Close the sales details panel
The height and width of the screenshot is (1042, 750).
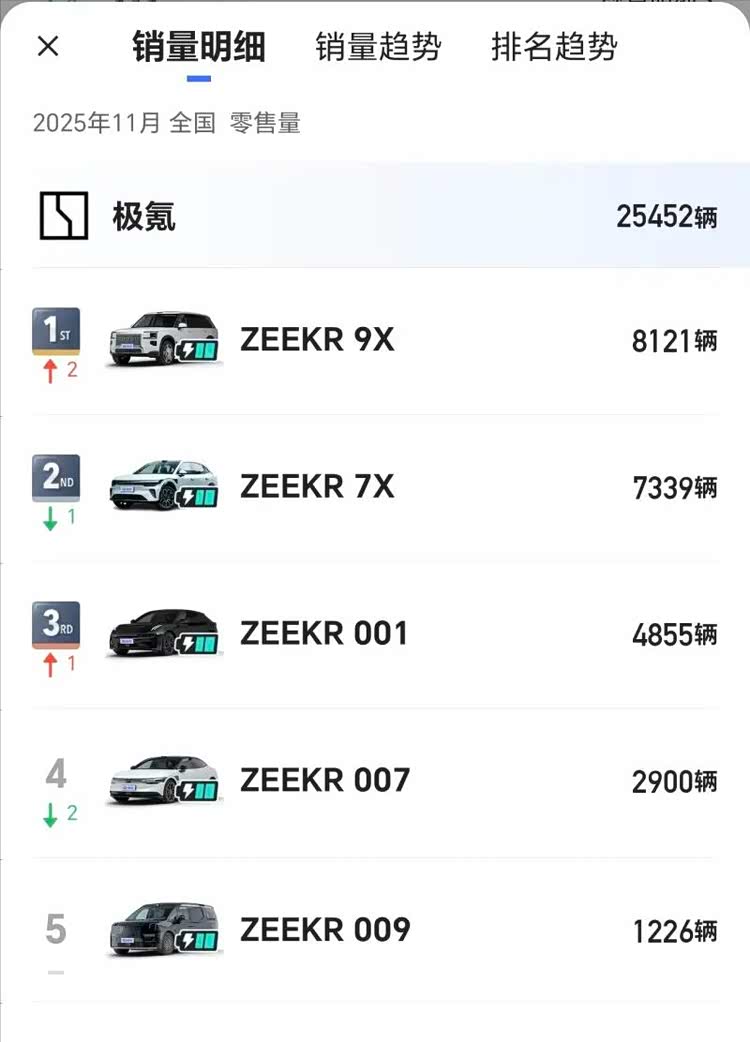point(48,47)
